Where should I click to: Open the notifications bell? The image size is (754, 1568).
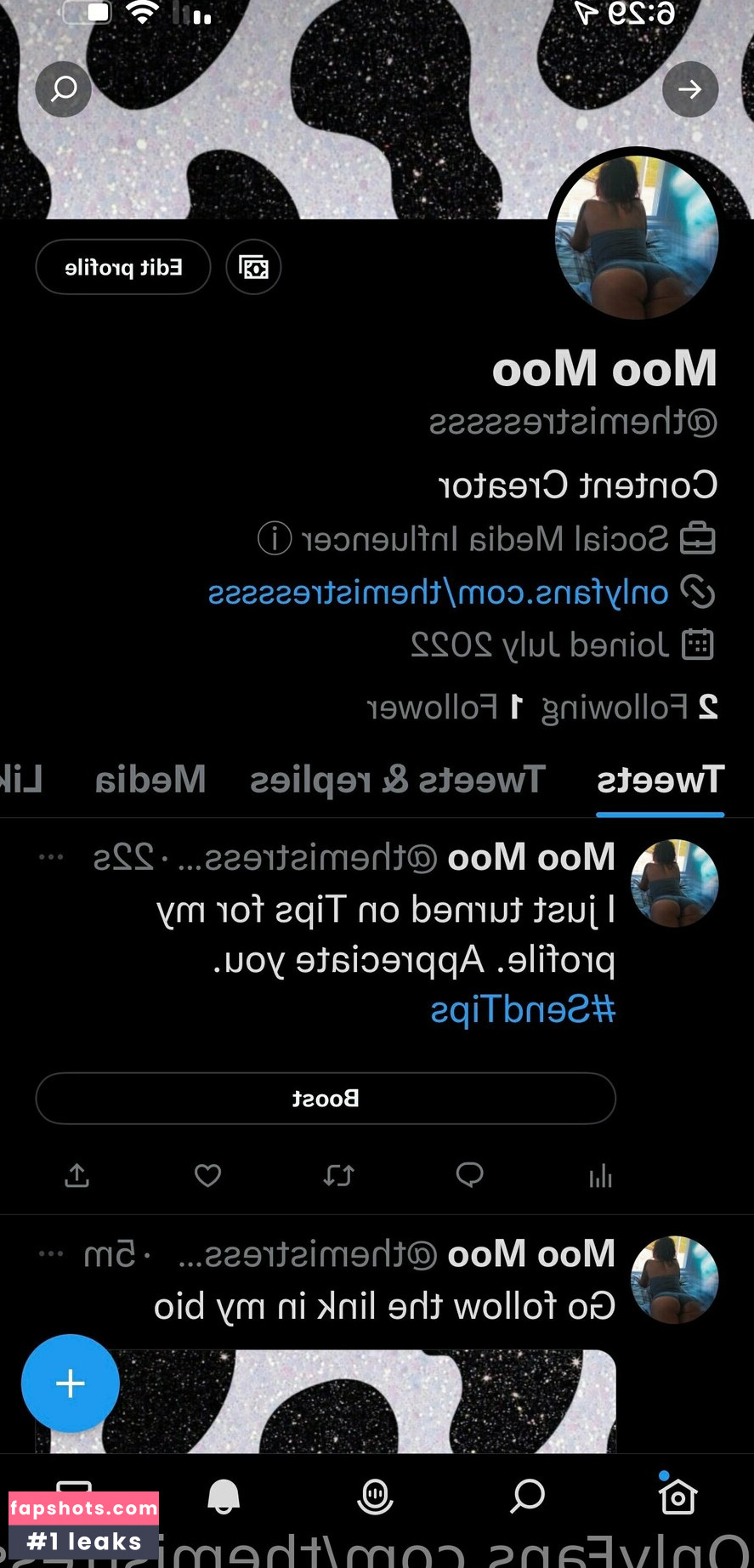coord(224,1497)
